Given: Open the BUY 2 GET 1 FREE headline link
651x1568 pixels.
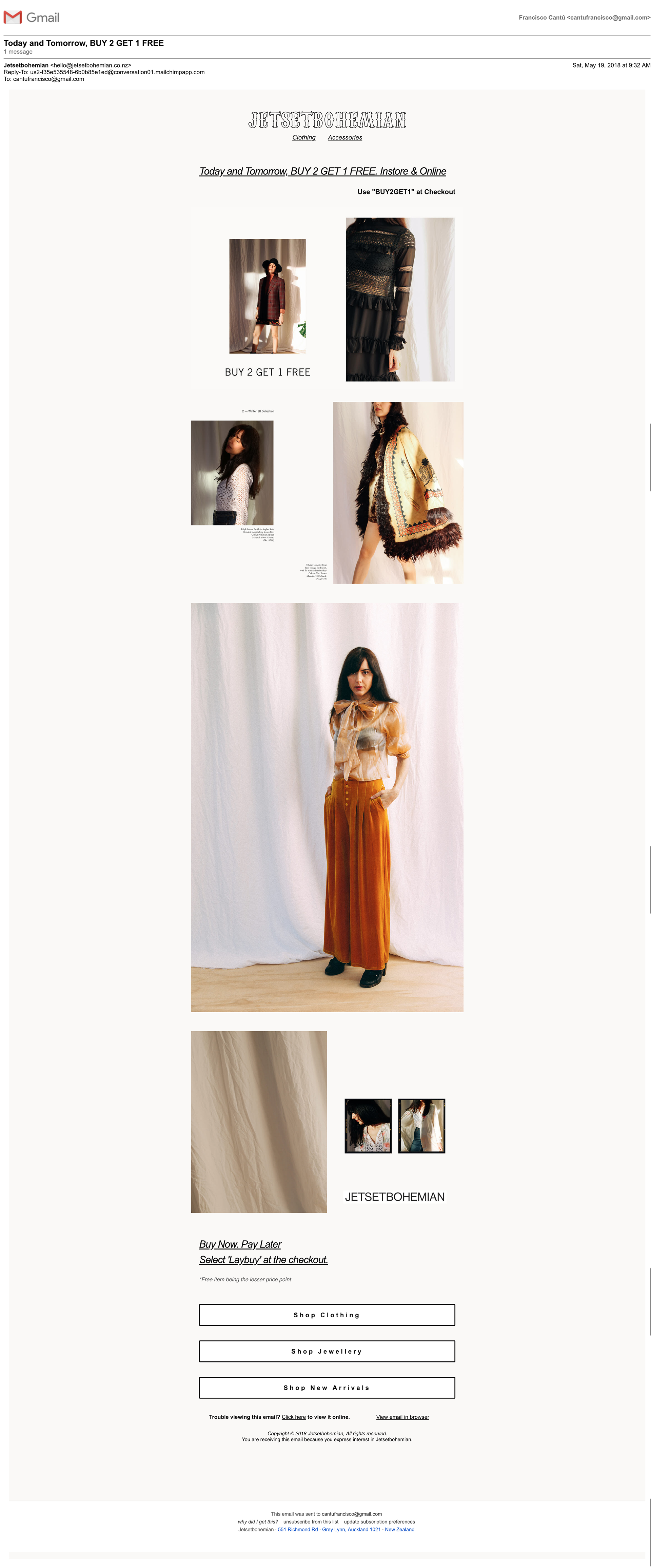Looking at the screenshot, I should pyautogui.click(x=322, y=172).
